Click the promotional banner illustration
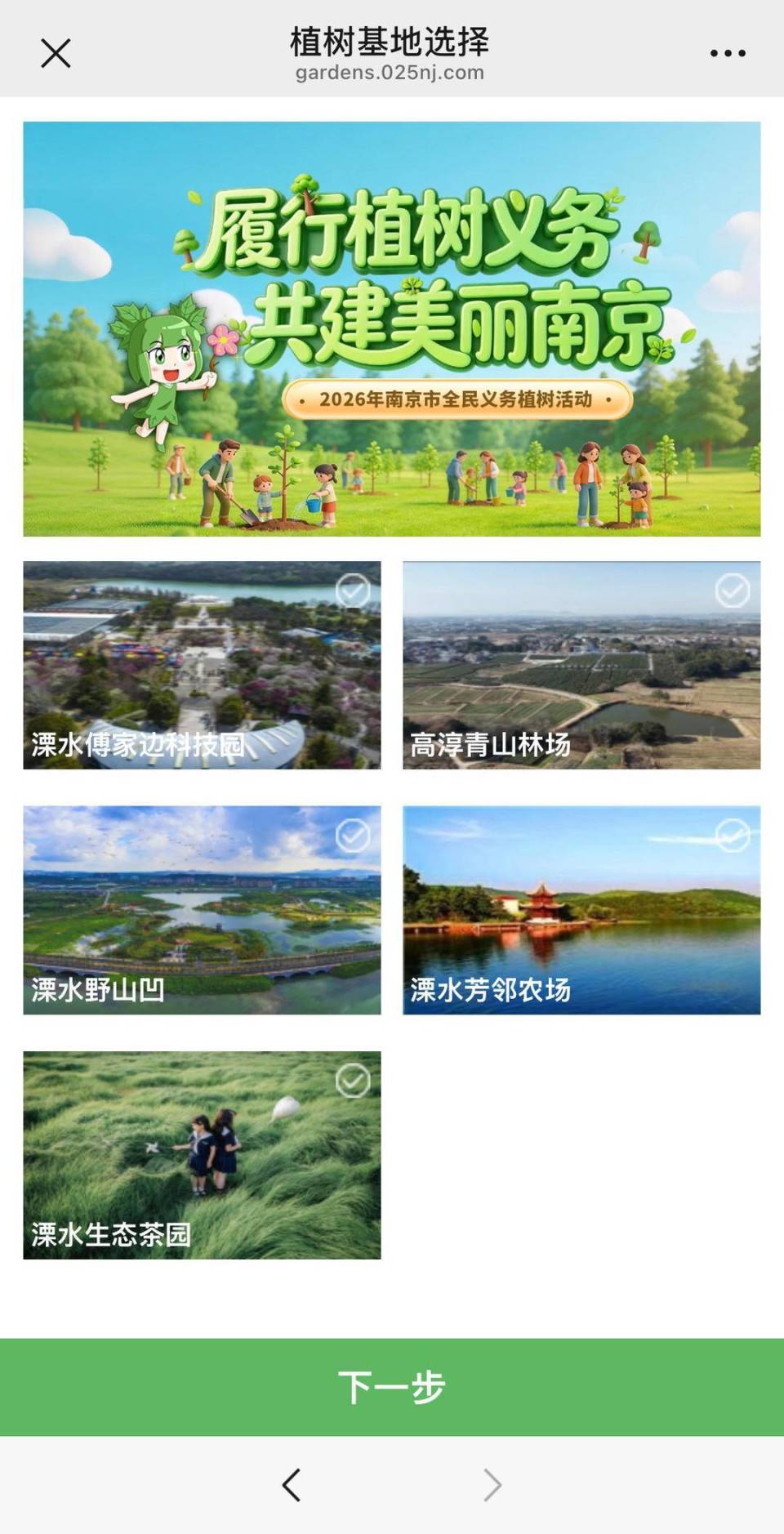This screenshot has width=784, height=1534. coord(392,327)
